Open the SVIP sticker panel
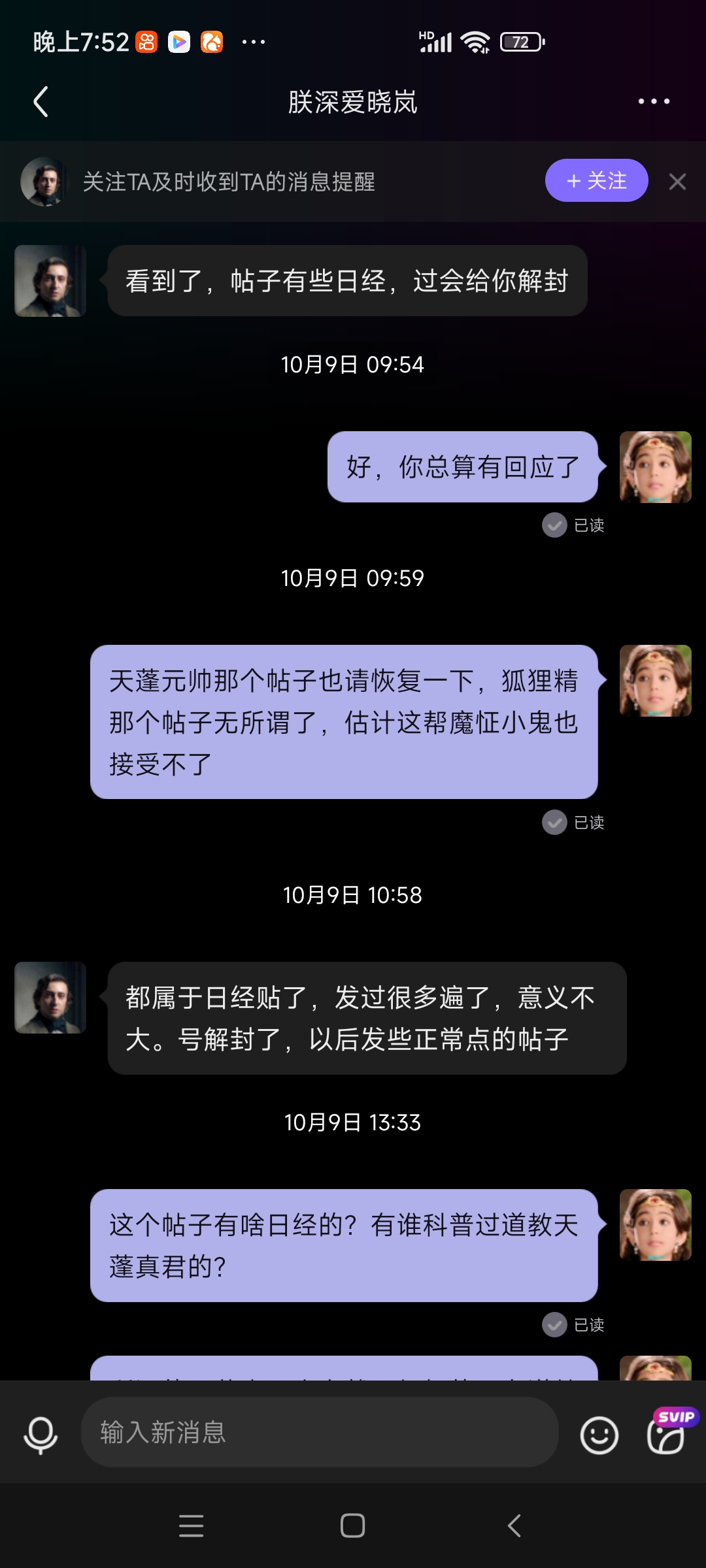The width and height of the screenshot is (706, 1568). click(x=667, y=1435)
